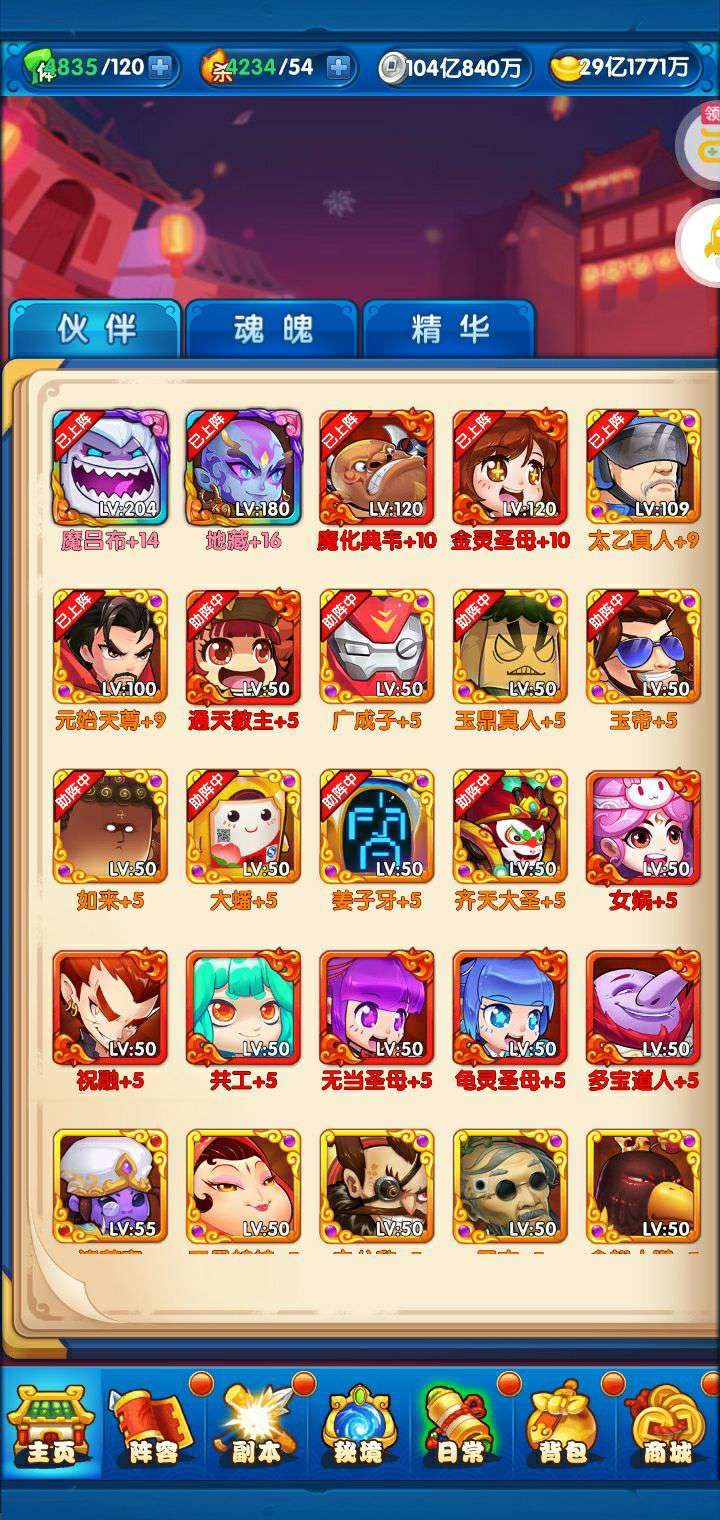Open 阵容 from bottom navigation
Image resolution: width=720 pixels, height=1520 pixels.
[x=153, y=1425]
